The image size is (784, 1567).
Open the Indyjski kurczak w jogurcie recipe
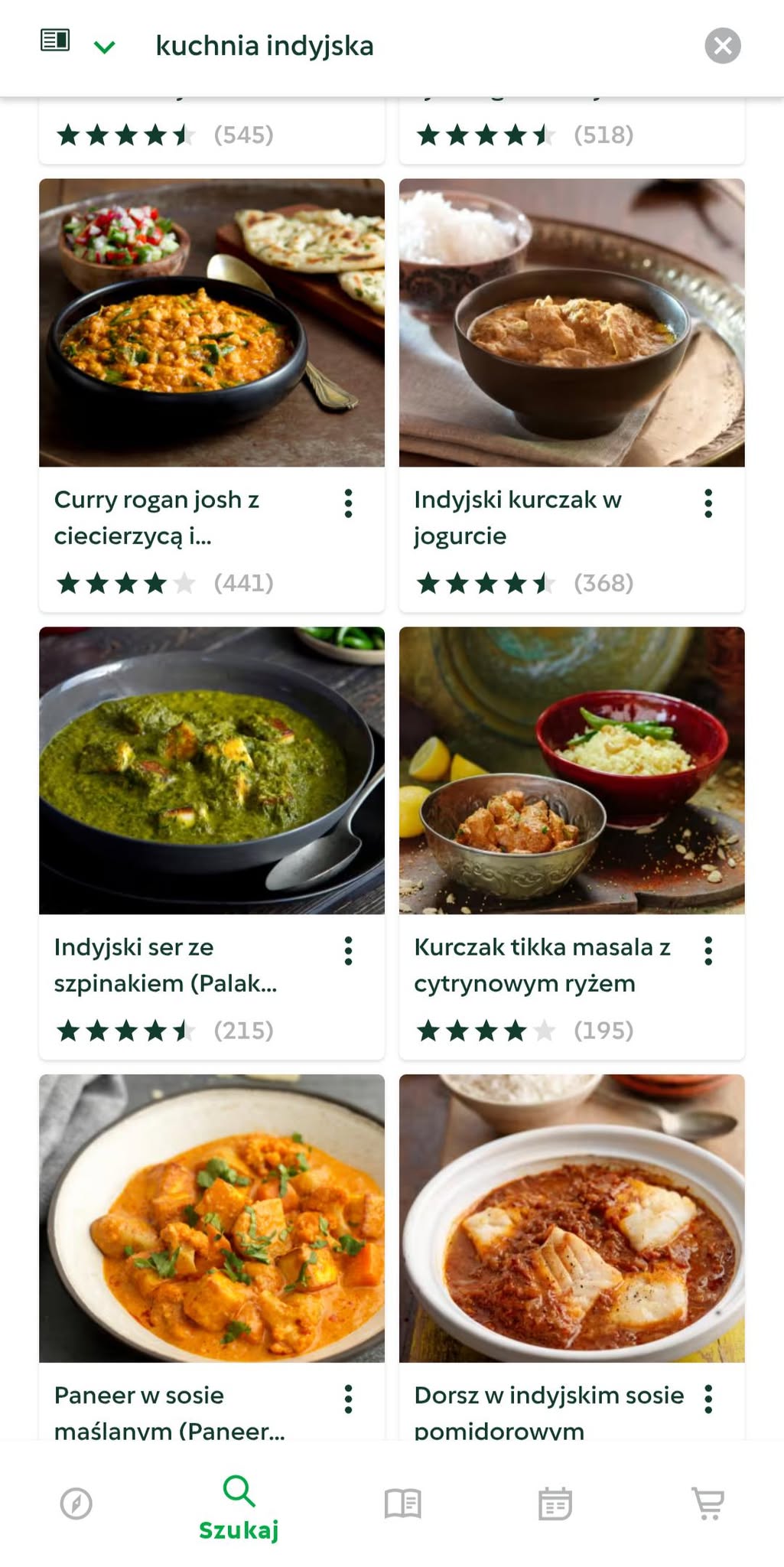[571, 324]
